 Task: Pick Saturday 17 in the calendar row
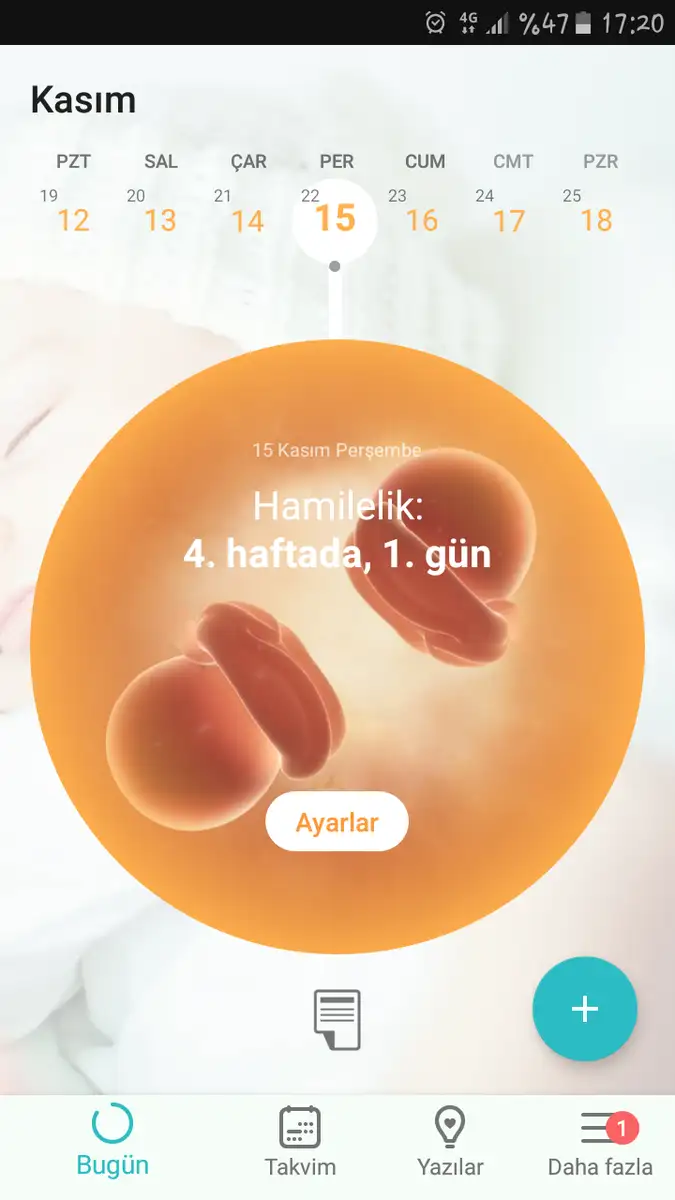tap(509, 219)
